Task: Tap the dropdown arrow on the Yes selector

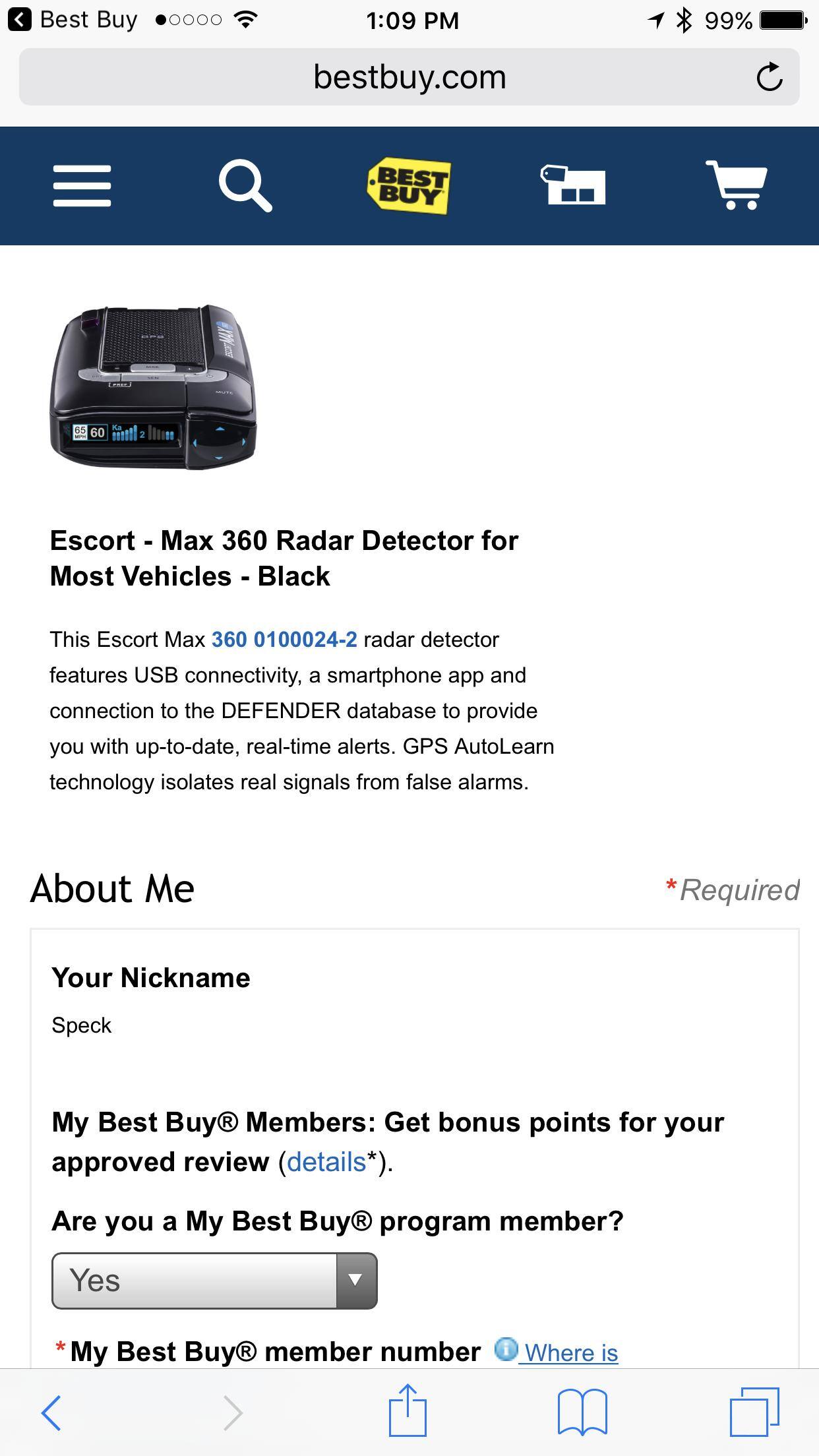Action: (357, 1279)
